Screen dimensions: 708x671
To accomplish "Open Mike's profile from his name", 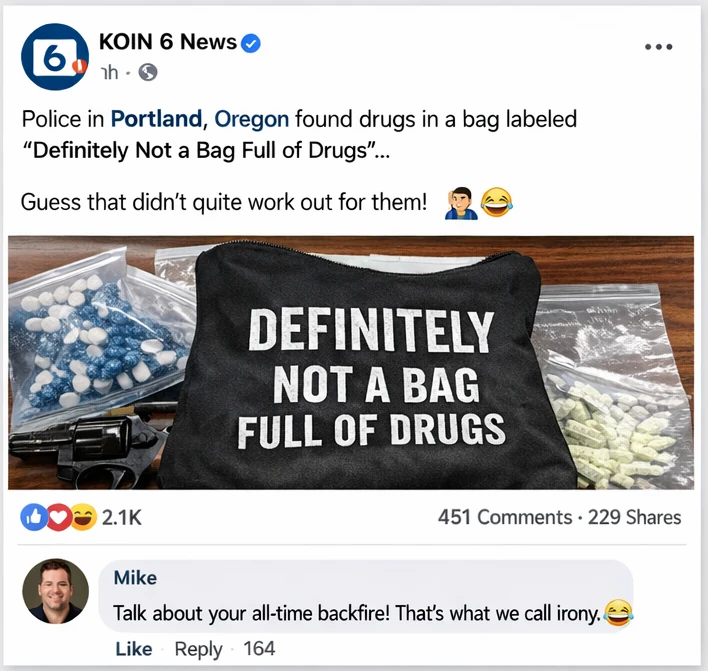I will point(135,577).
